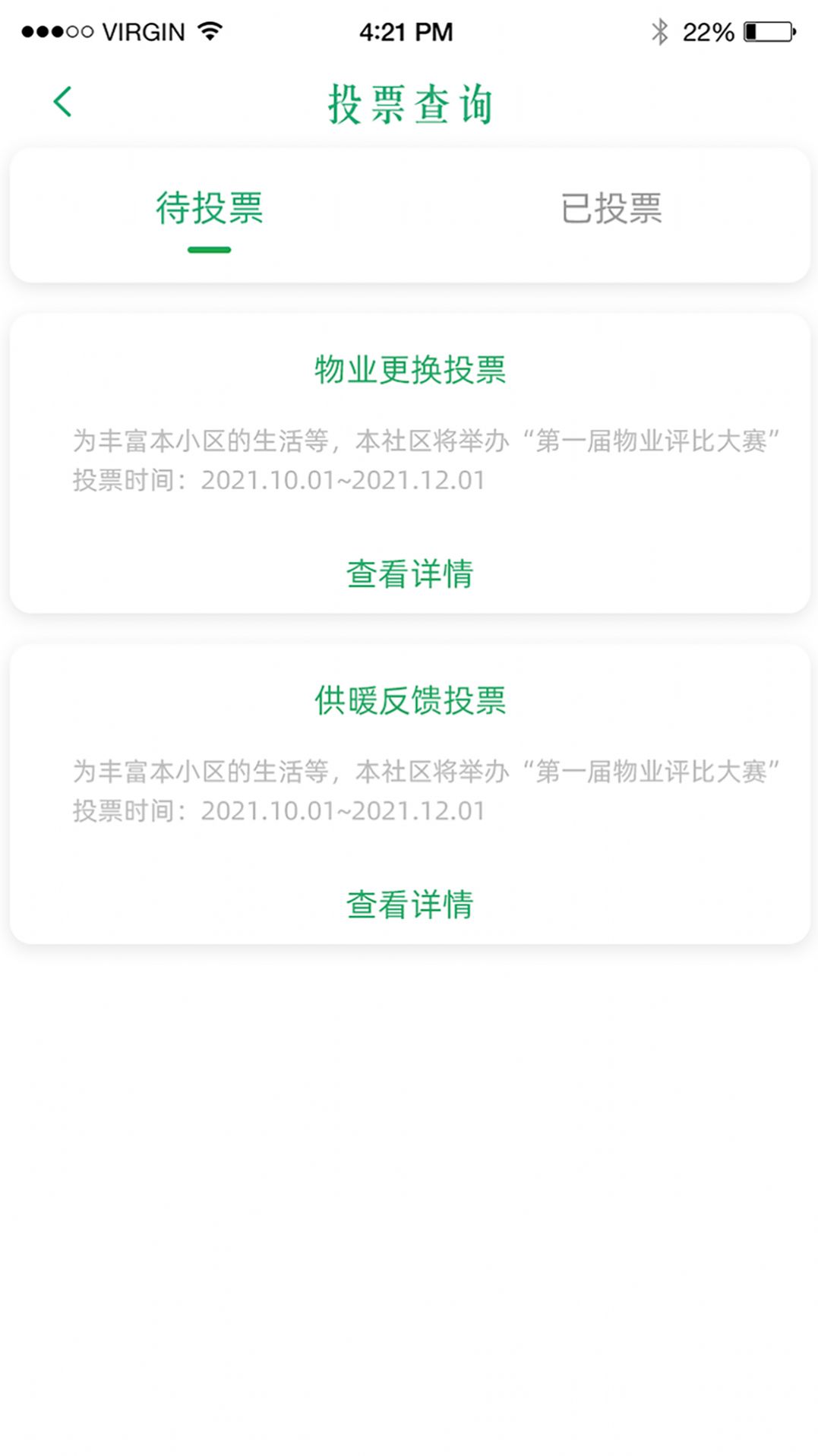
Task: Open 查看详情 under 物业更换投票
Action: [x=409, y=576]
